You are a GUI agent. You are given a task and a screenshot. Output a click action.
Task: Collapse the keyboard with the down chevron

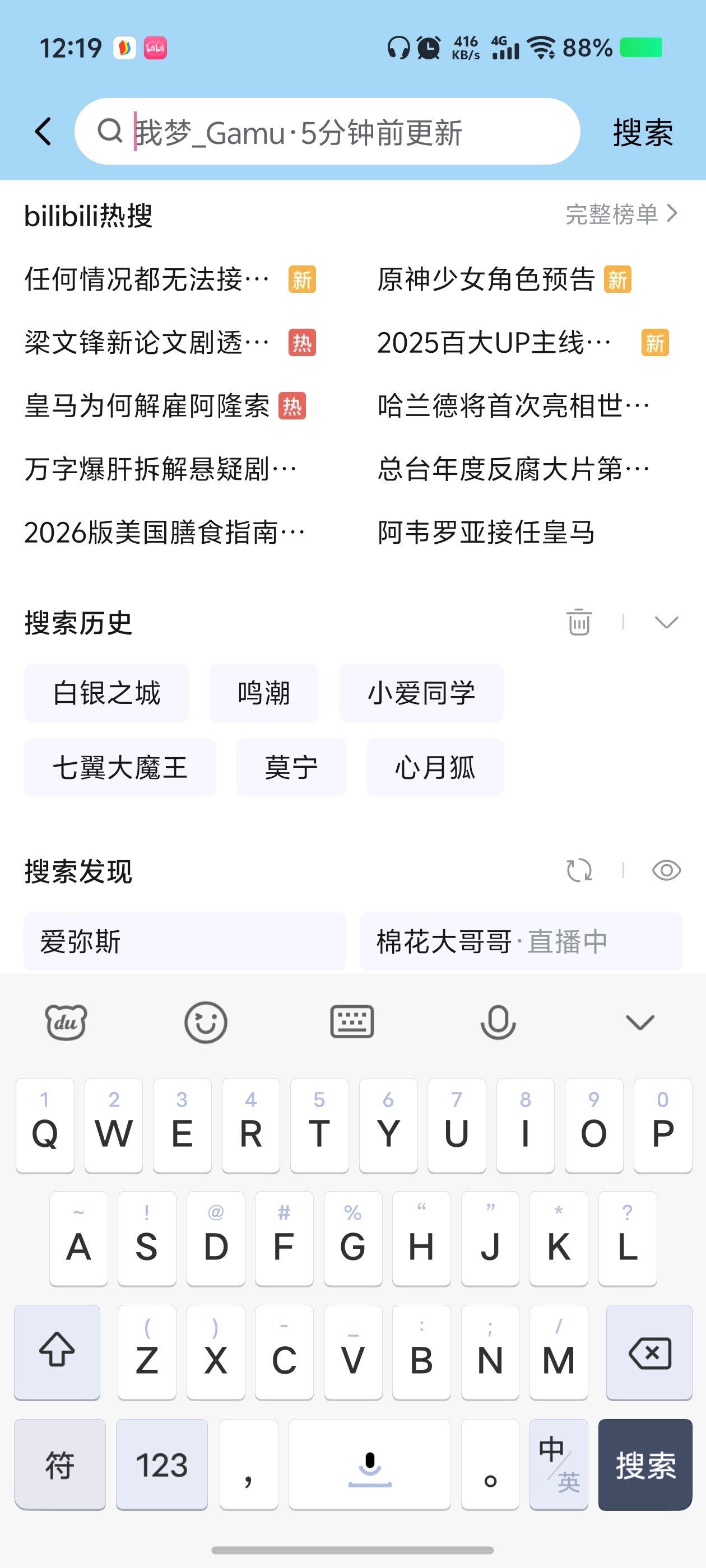(640, 1022)
